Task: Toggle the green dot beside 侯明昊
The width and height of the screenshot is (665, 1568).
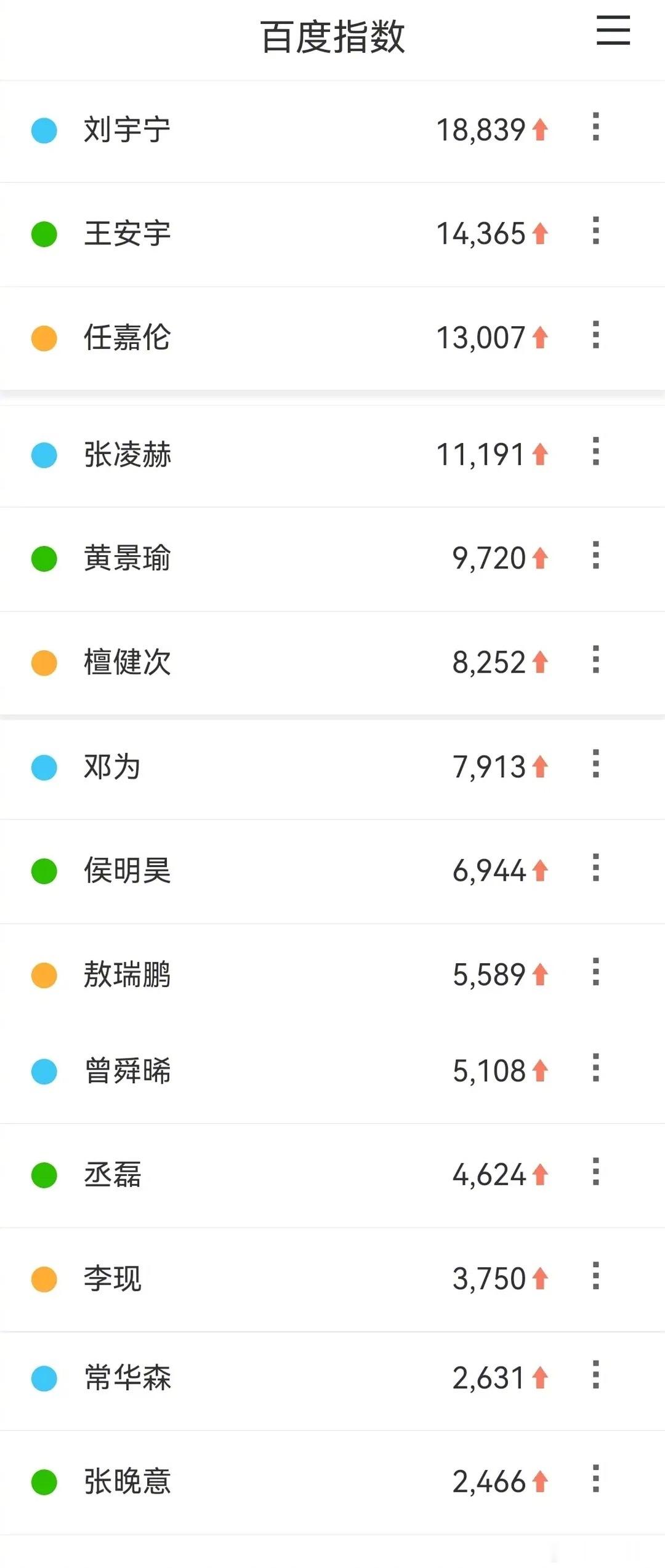Action: click(x=44, y=871)
